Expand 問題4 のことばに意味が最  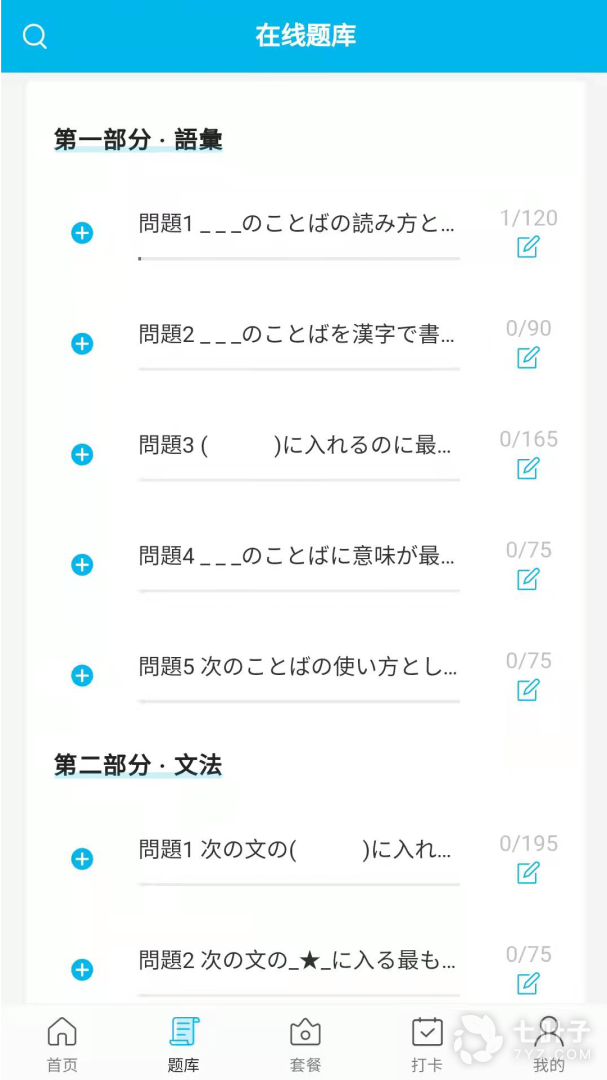pyautogui.click(x=82, y=565)
